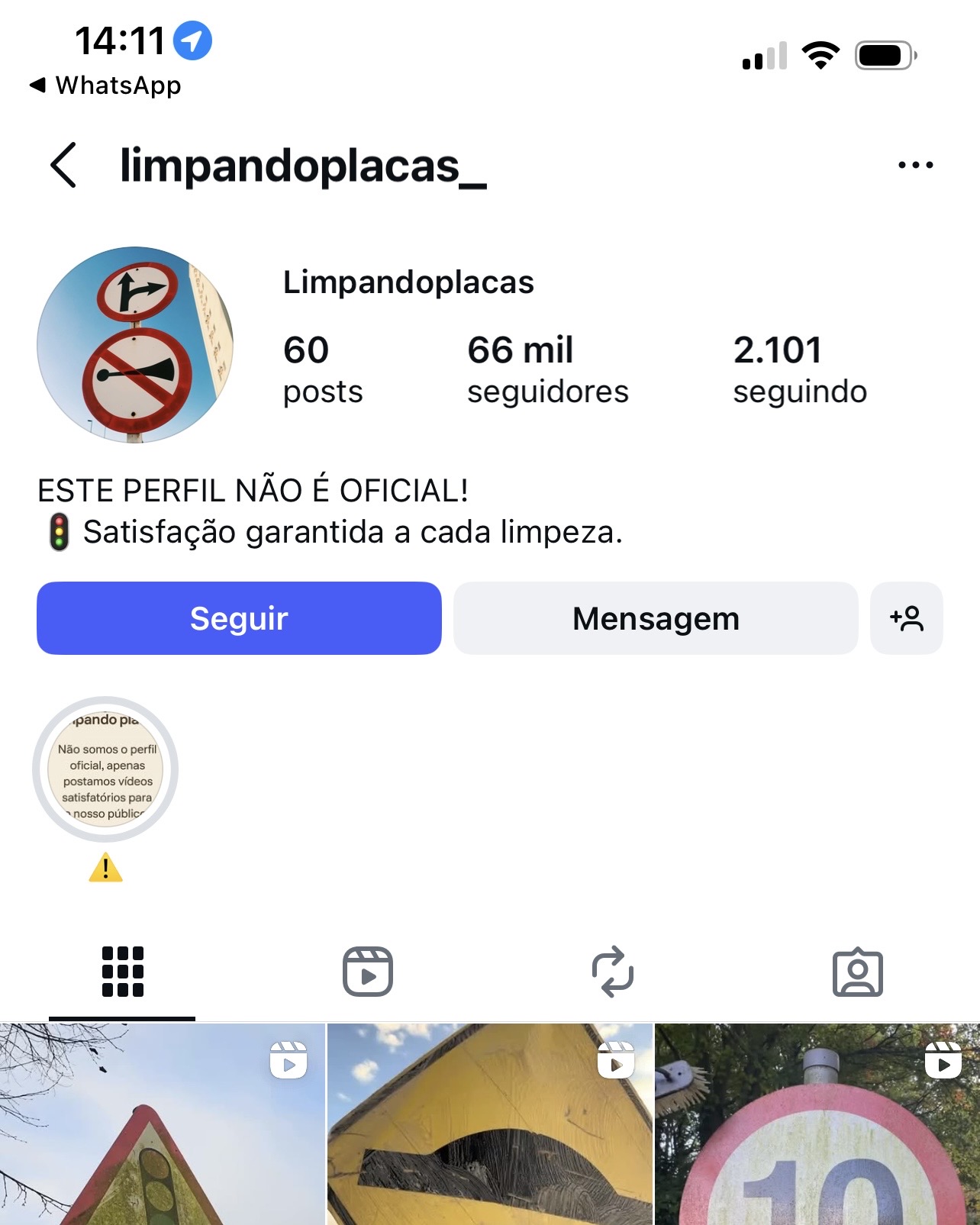Open the profile grid posts view
The height and width of the screenshot is (1225, 980).
(x=122, y=971)
